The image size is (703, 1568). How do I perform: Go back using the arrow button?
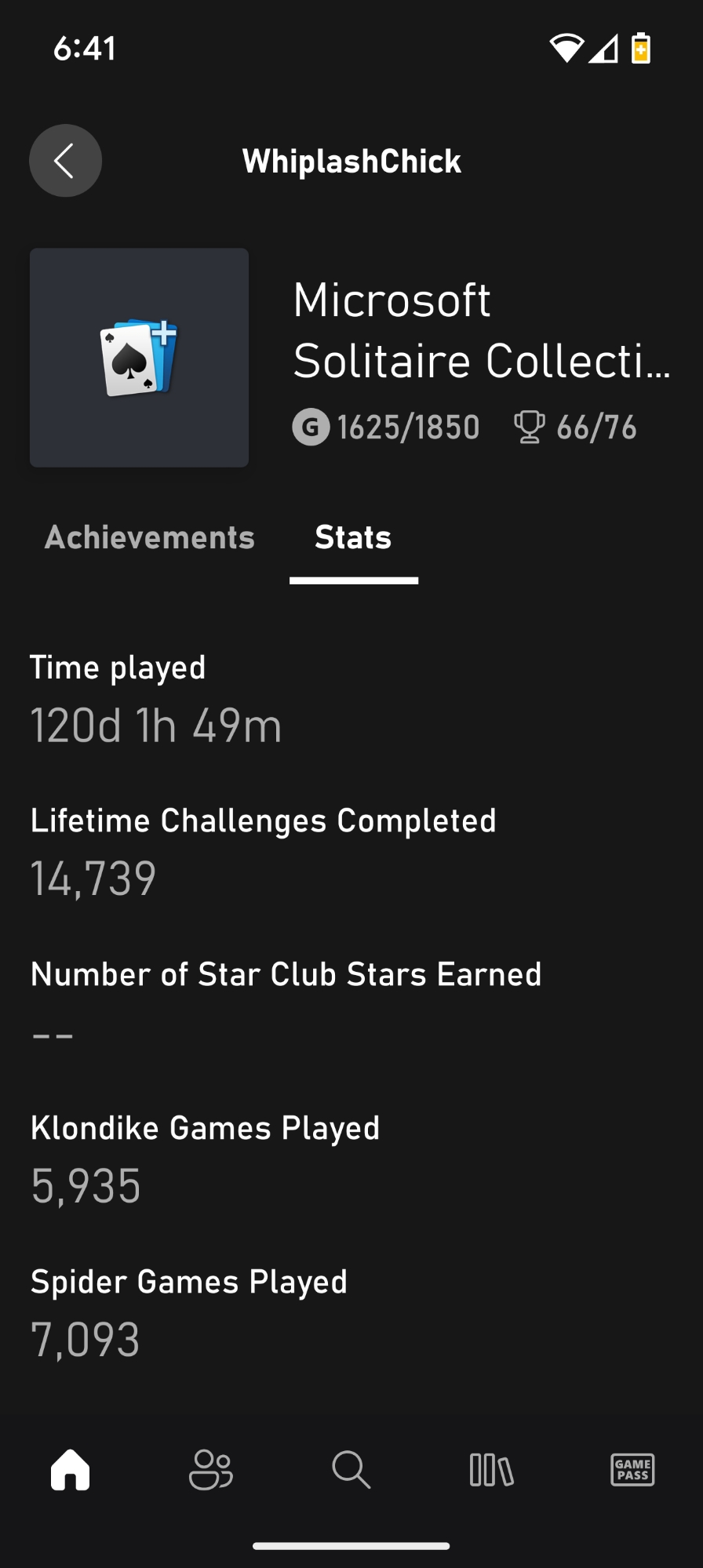[65, 161]
